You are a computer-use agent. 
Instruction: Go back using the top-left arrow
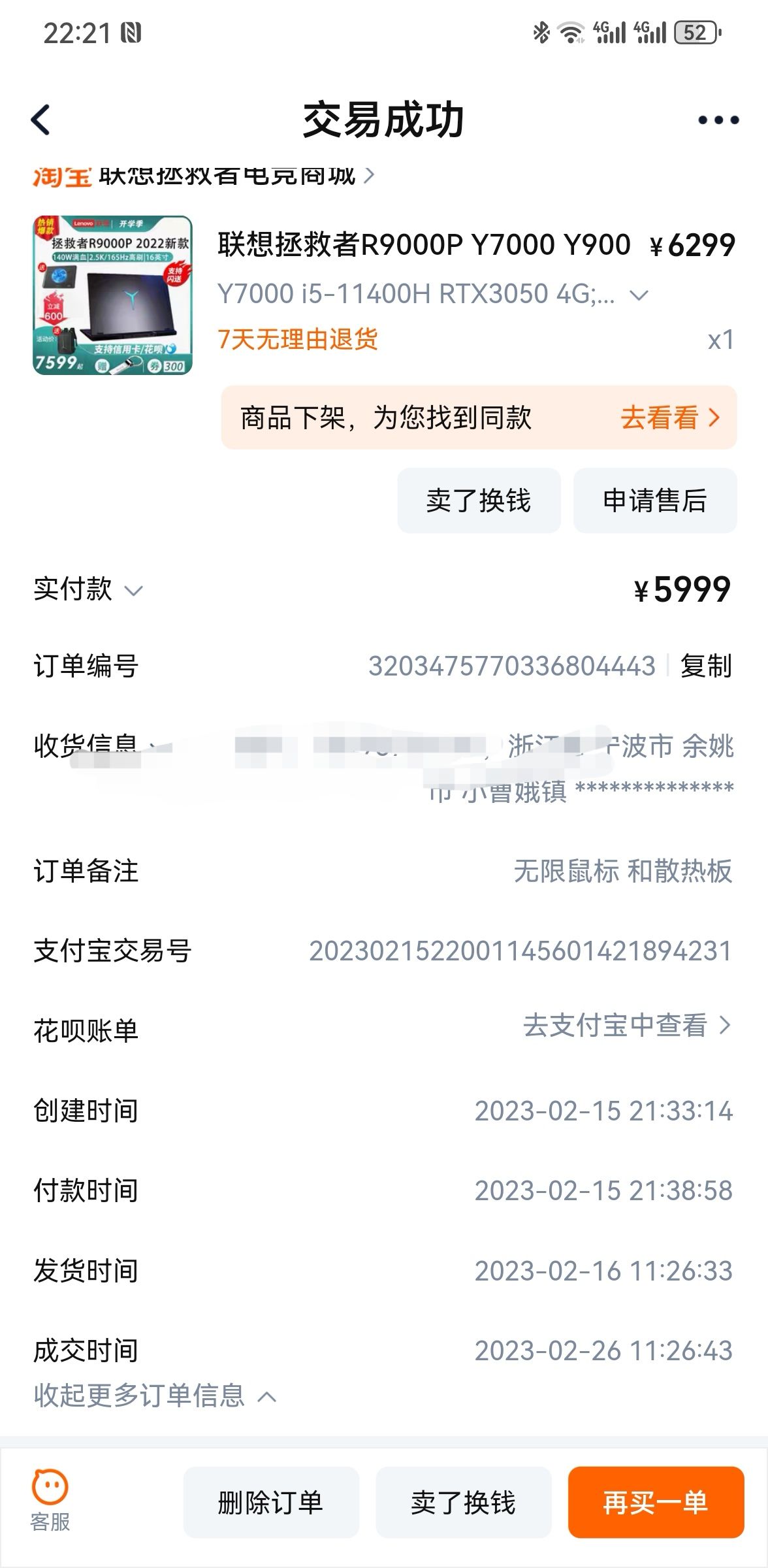pos(40,120)
